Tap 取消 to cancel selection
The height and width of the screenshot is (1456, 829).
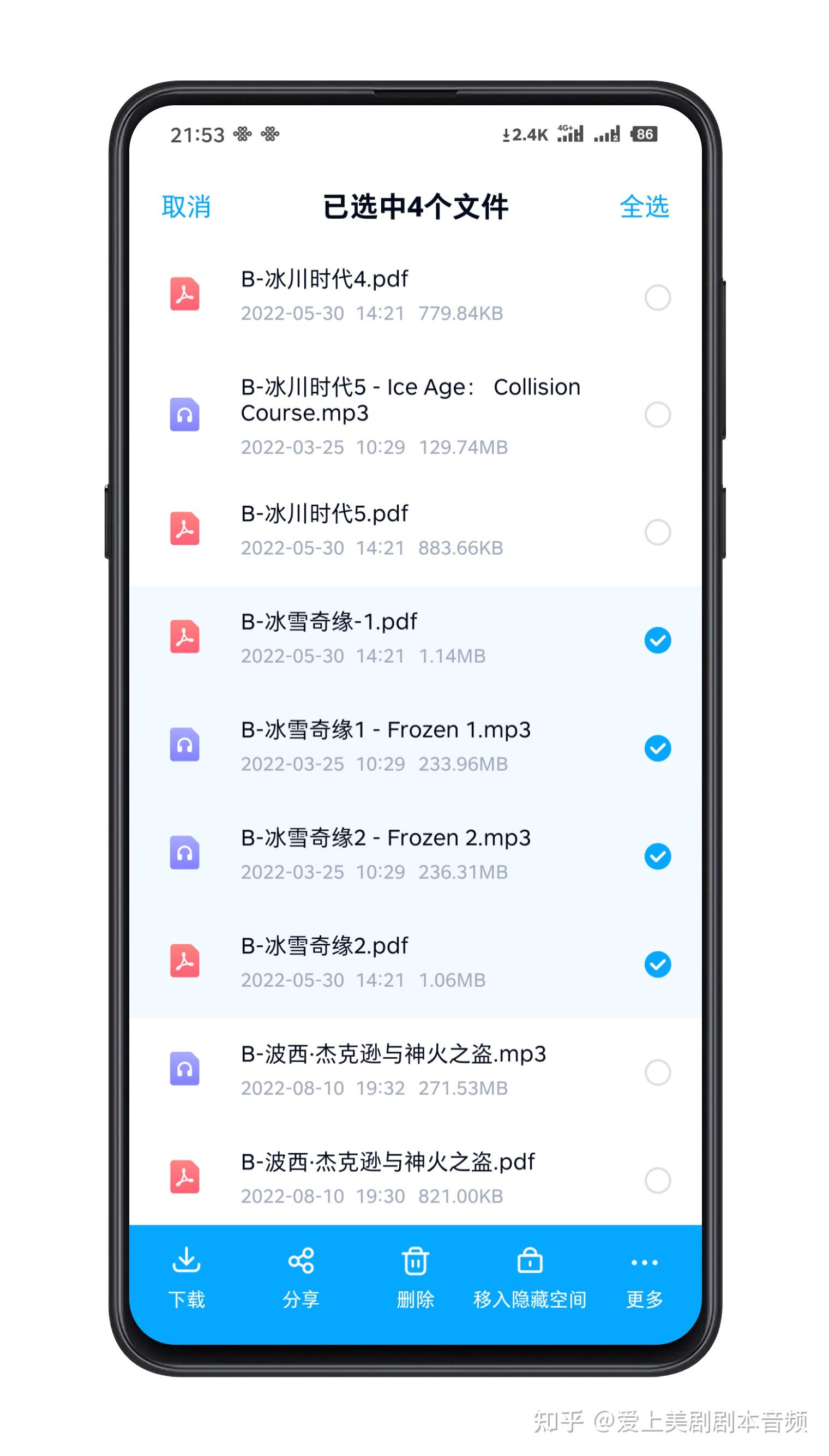pos(185,206)
